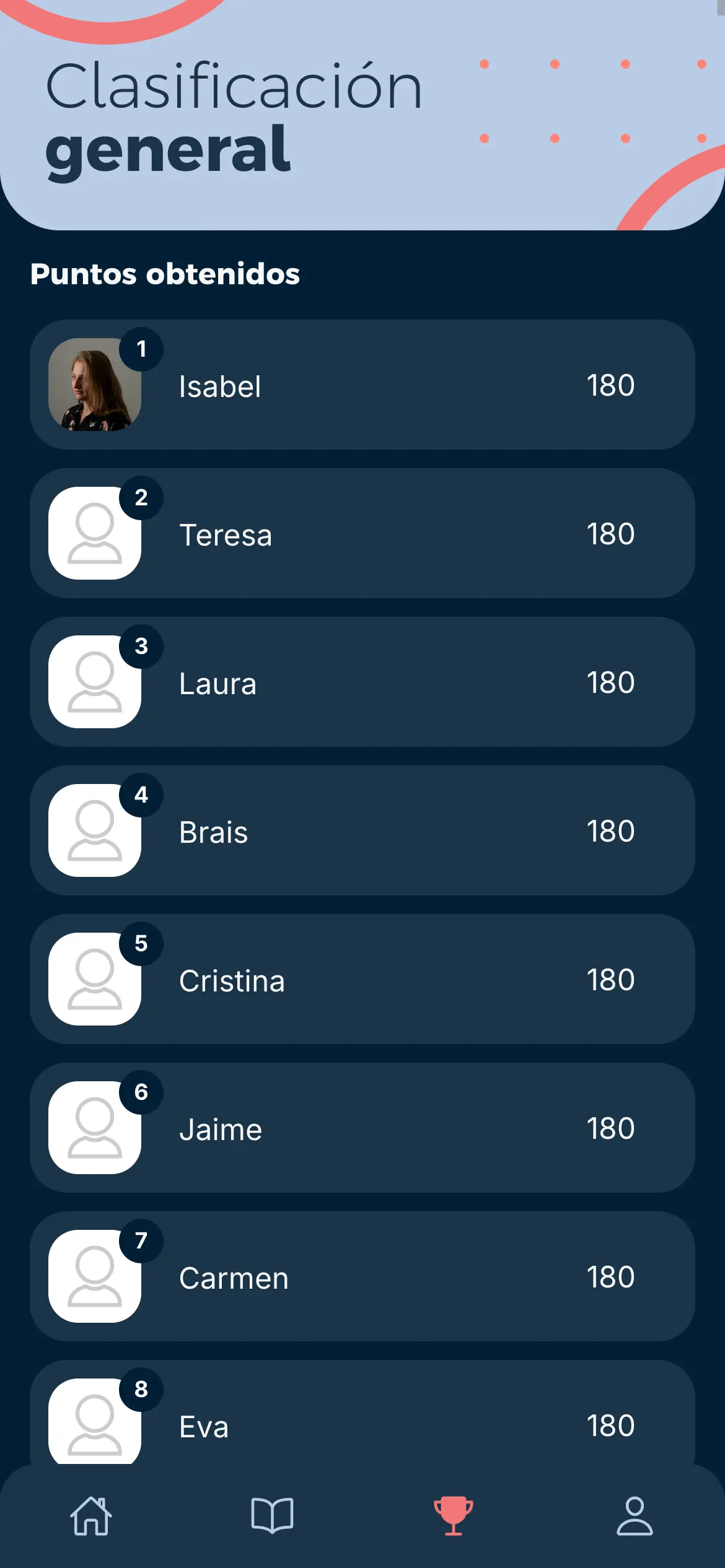
Task: Switch to the profile tab
Action: coord(635,1516)
